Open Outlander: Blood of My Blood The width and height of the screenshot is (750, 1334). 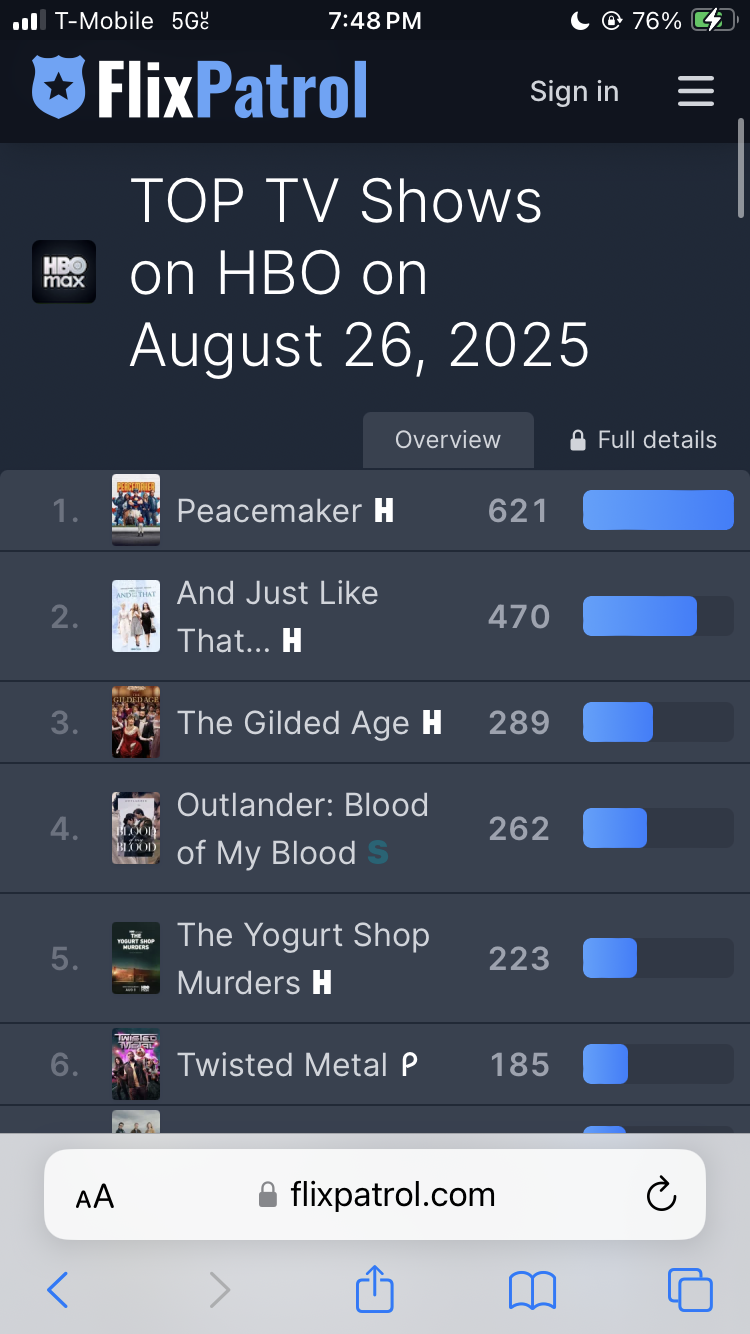302,828
